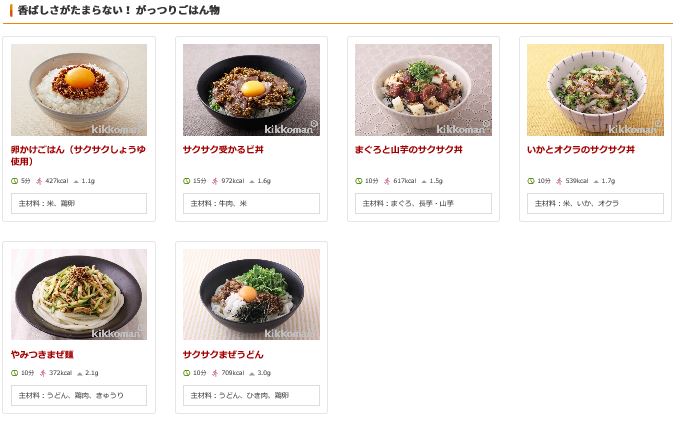Tap the やみつきまぜ麺 noodle photo
The image size is (686, 422).
pyautogui.click(x=79, y=295)
